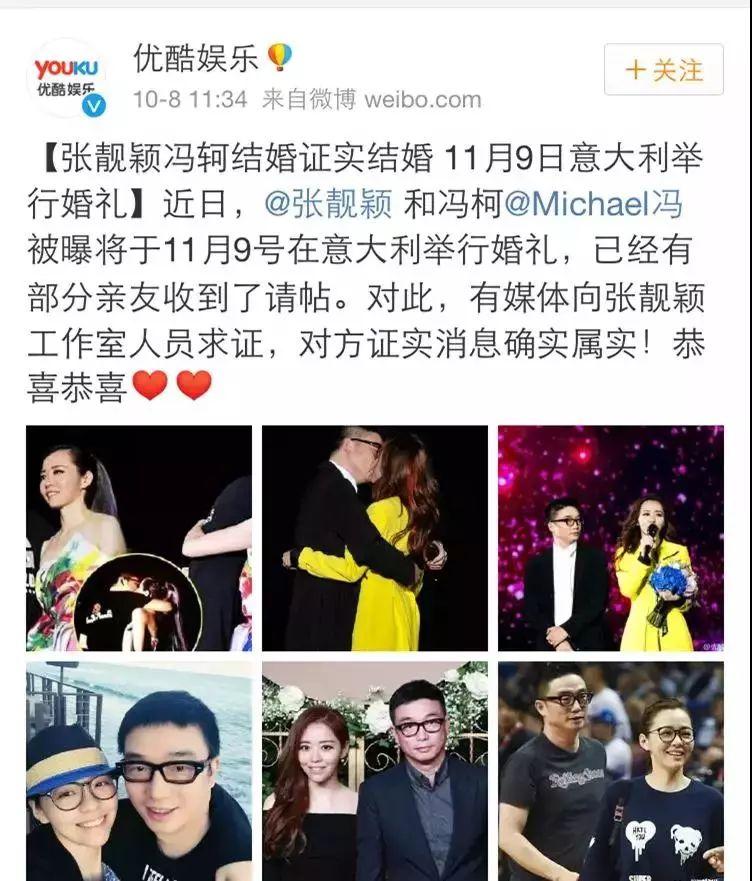Open the @张靓颖 mention link

pos(327,204)
